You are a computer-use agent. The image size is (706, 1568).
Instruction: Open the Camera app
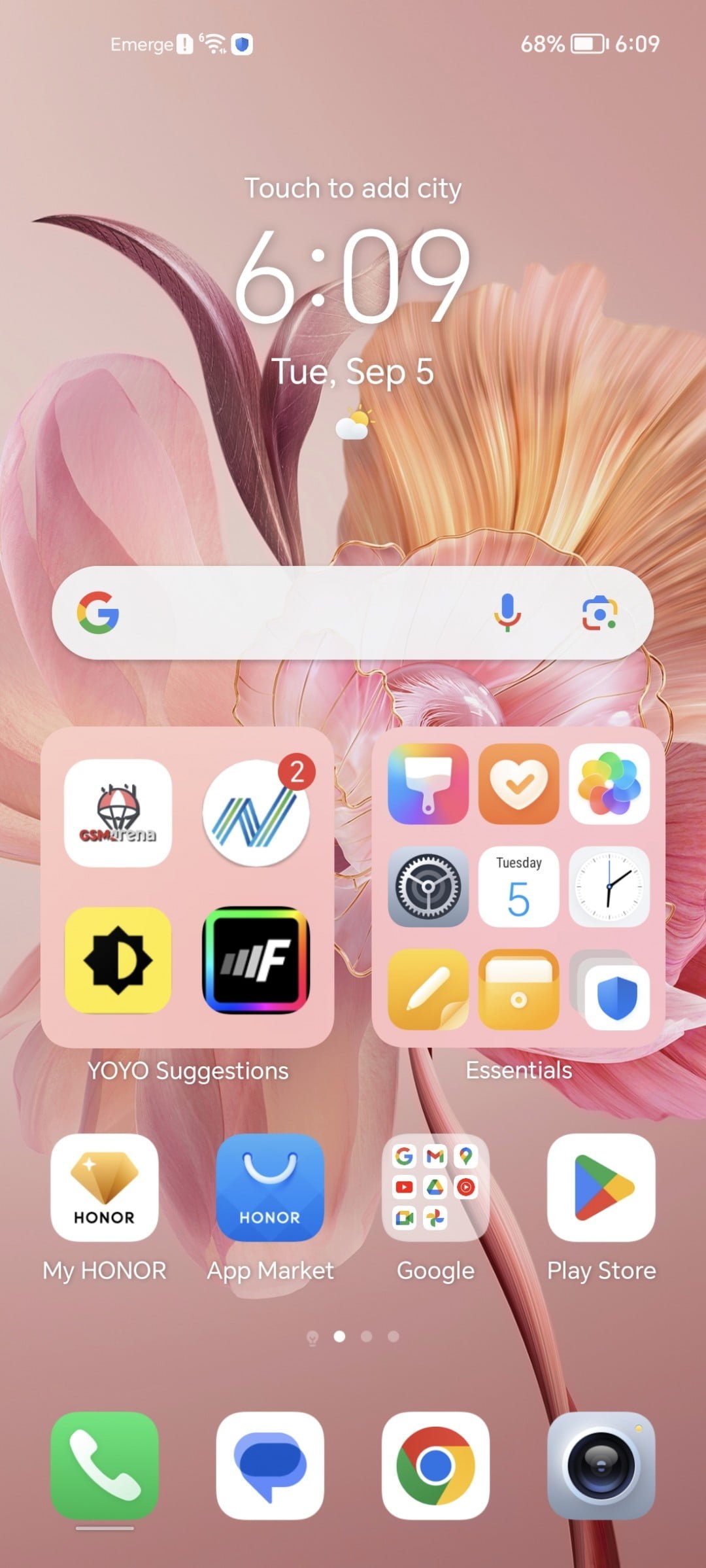(x=601, y=1466)
